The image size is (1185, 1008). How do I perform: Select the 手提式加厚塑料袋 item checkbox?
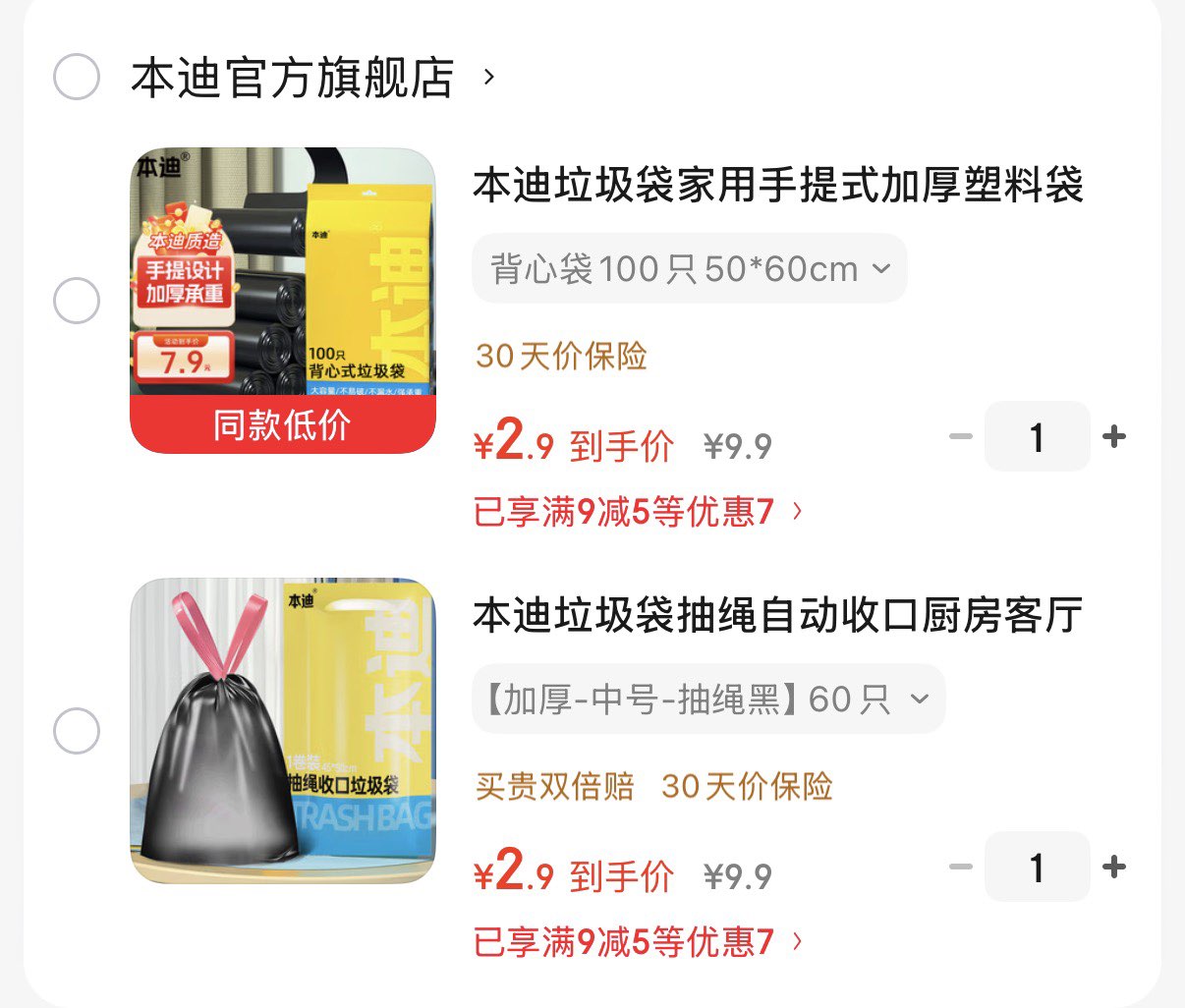(77, 301)
